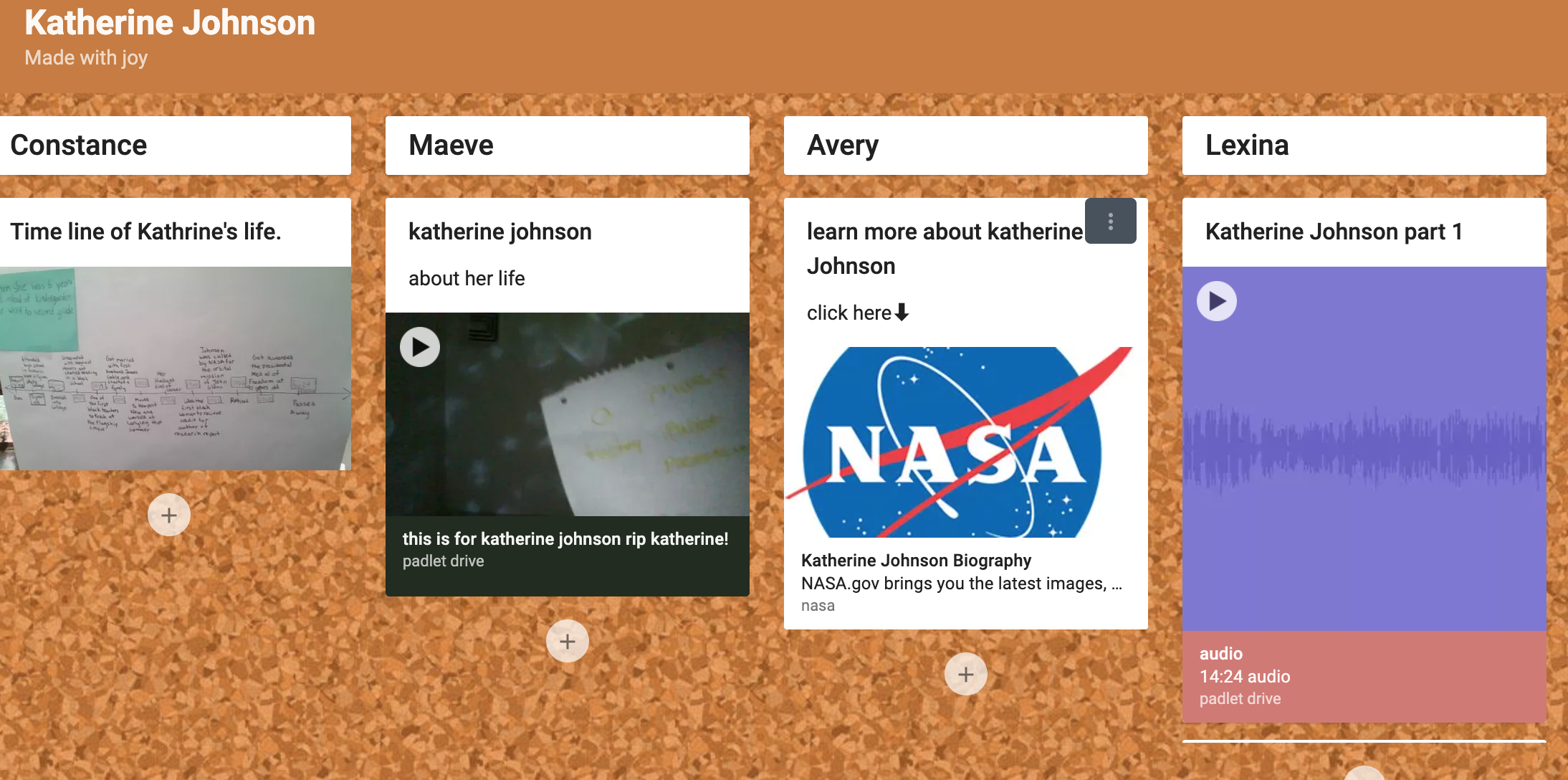
Task: Open the timeline photo of Kathrine's life
Action: (175, 368)
